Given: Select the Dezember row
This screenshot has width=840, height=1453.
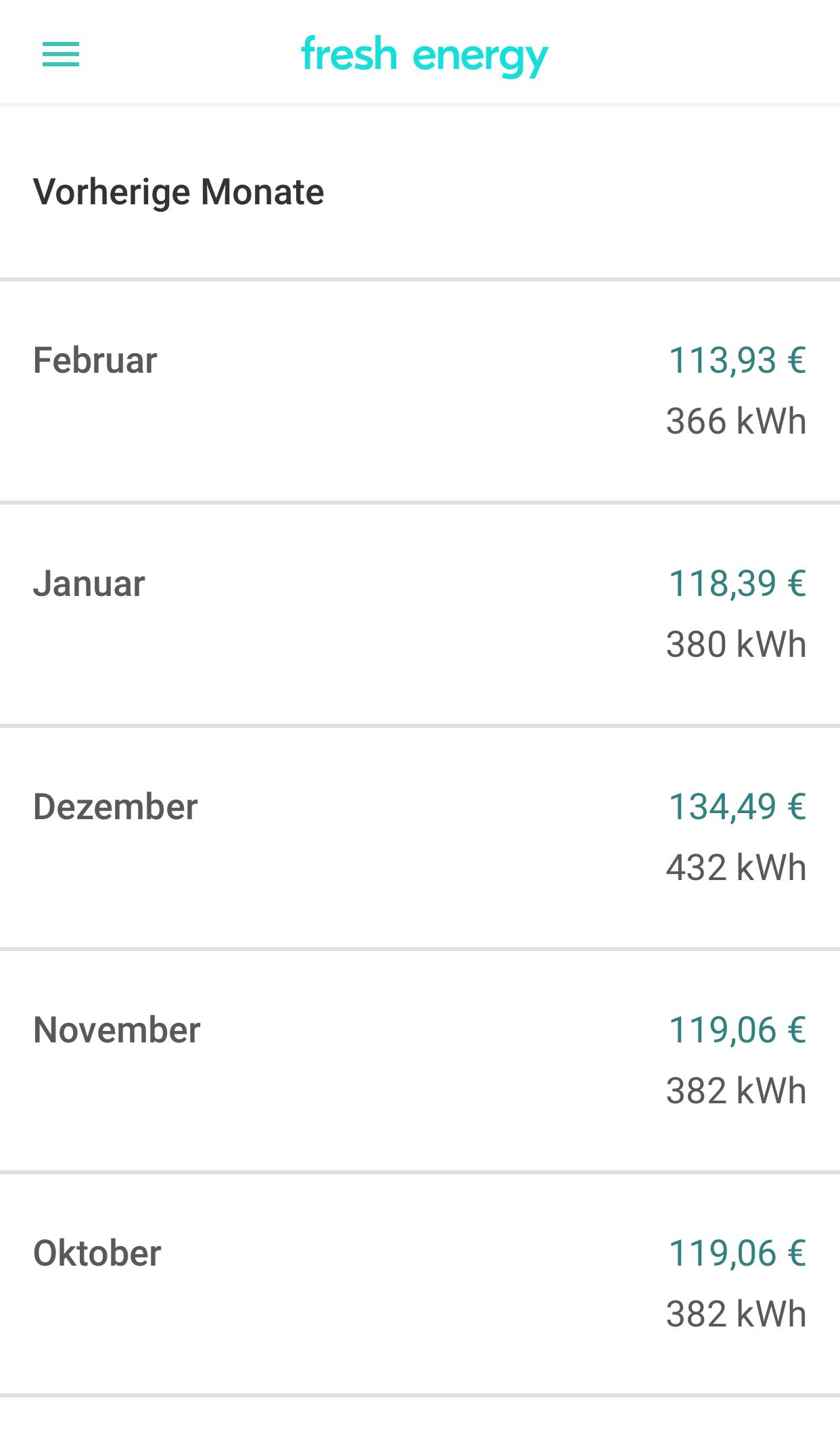Looking at the screenshot, I should coord(419,835).
